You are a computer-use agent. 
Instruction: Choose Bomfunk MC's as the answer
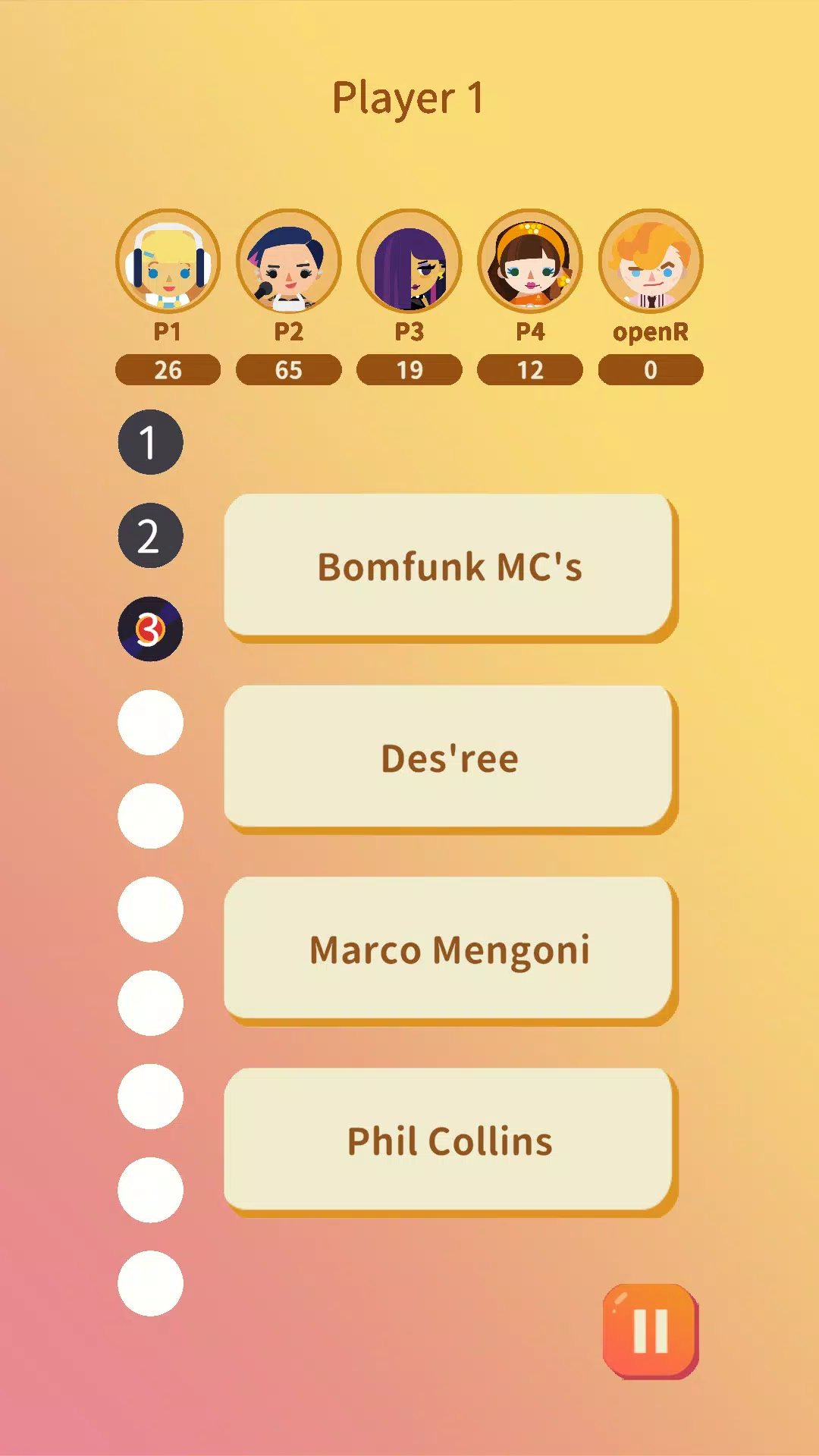tap(449, 566)
